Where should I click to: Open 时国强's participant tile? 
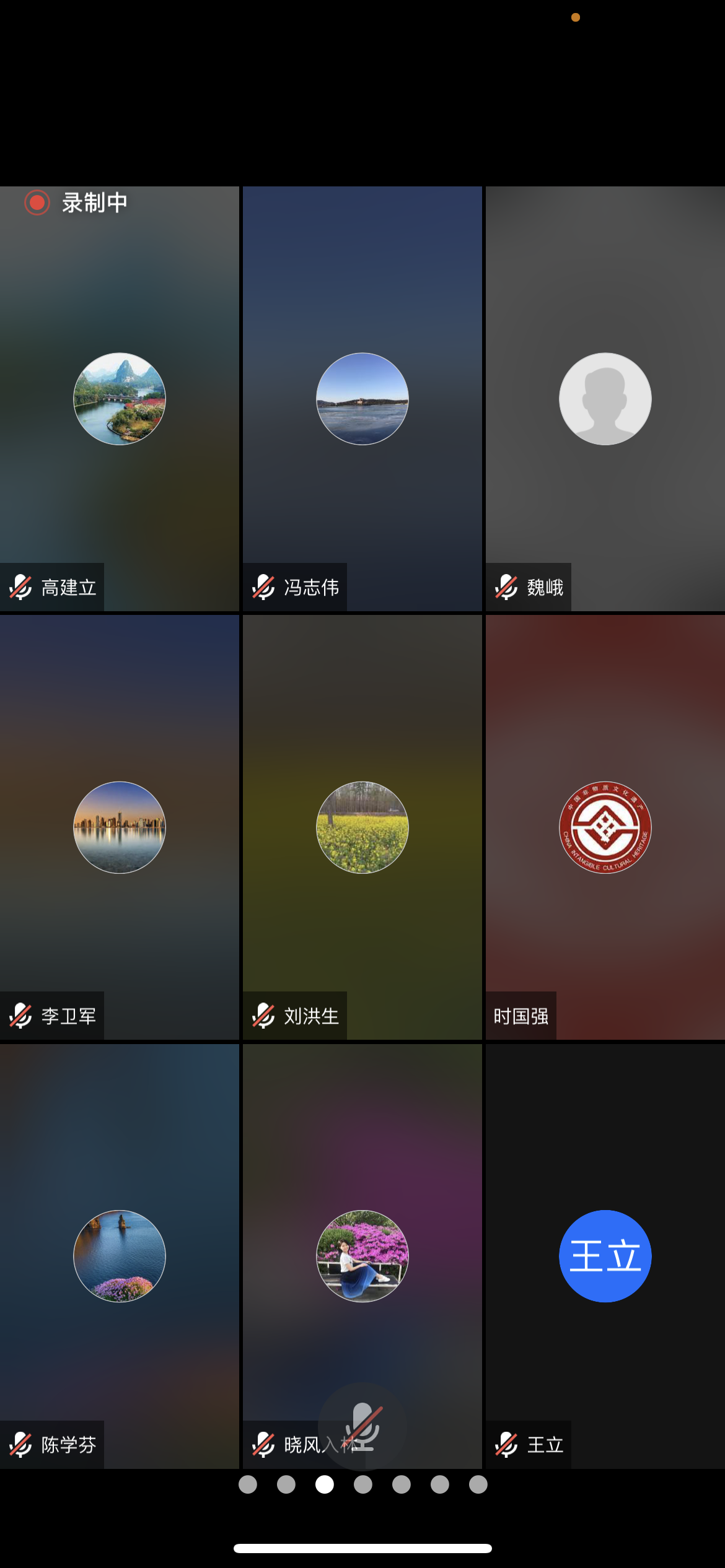(605, 827)
